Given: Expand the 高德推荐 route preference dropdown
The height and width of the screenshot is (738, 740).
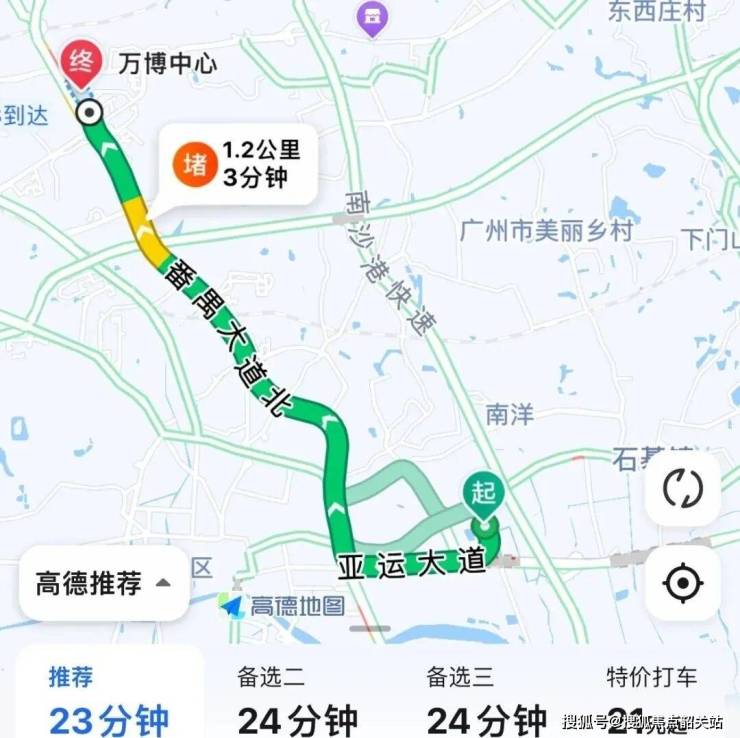Looking at the screenshot, I should click(103, 584).
